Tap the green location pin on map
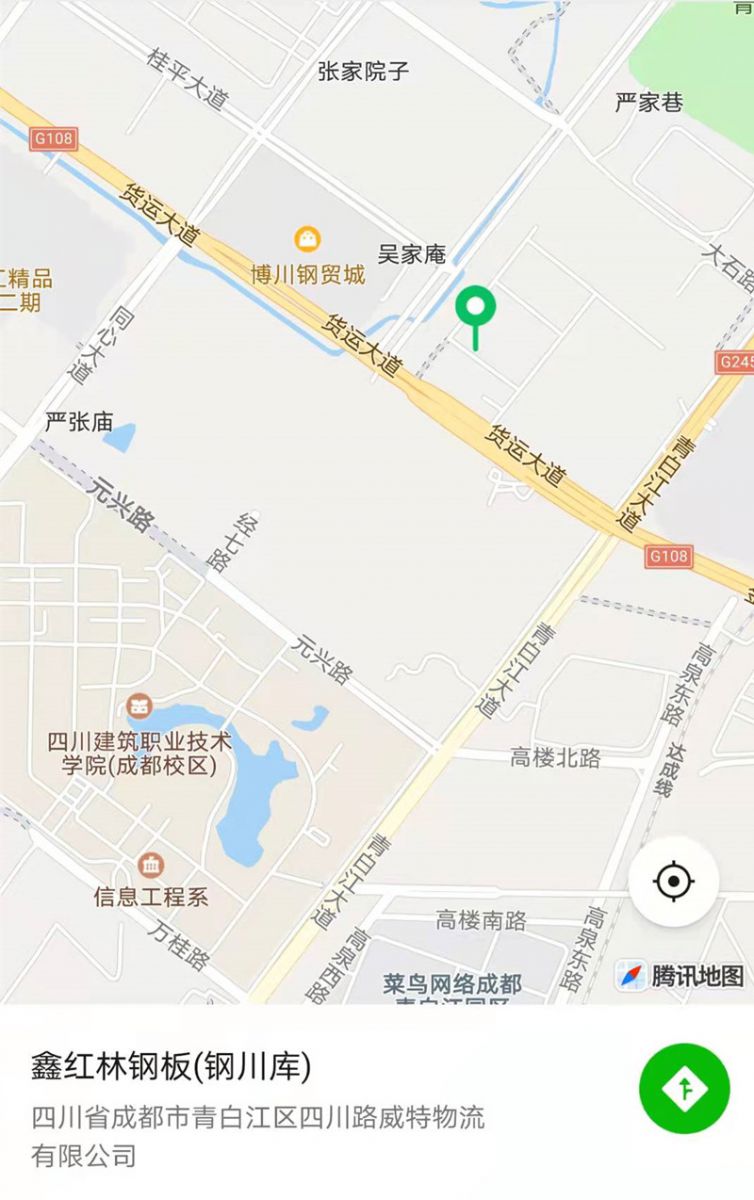The width and height of the screenshot is (754, 1200). 476,308
